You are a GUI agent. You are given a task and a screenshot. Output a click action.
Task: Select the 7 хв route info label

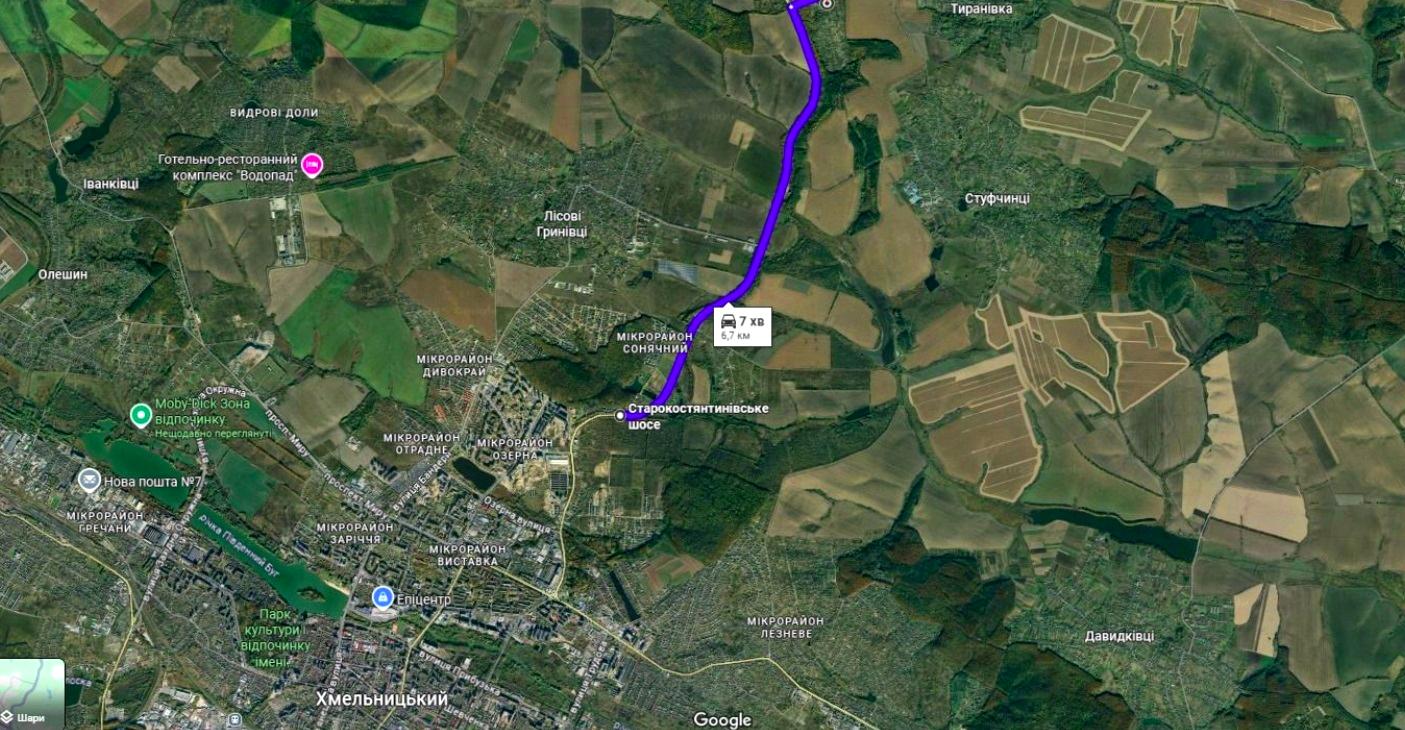click(x=743, y=327)
